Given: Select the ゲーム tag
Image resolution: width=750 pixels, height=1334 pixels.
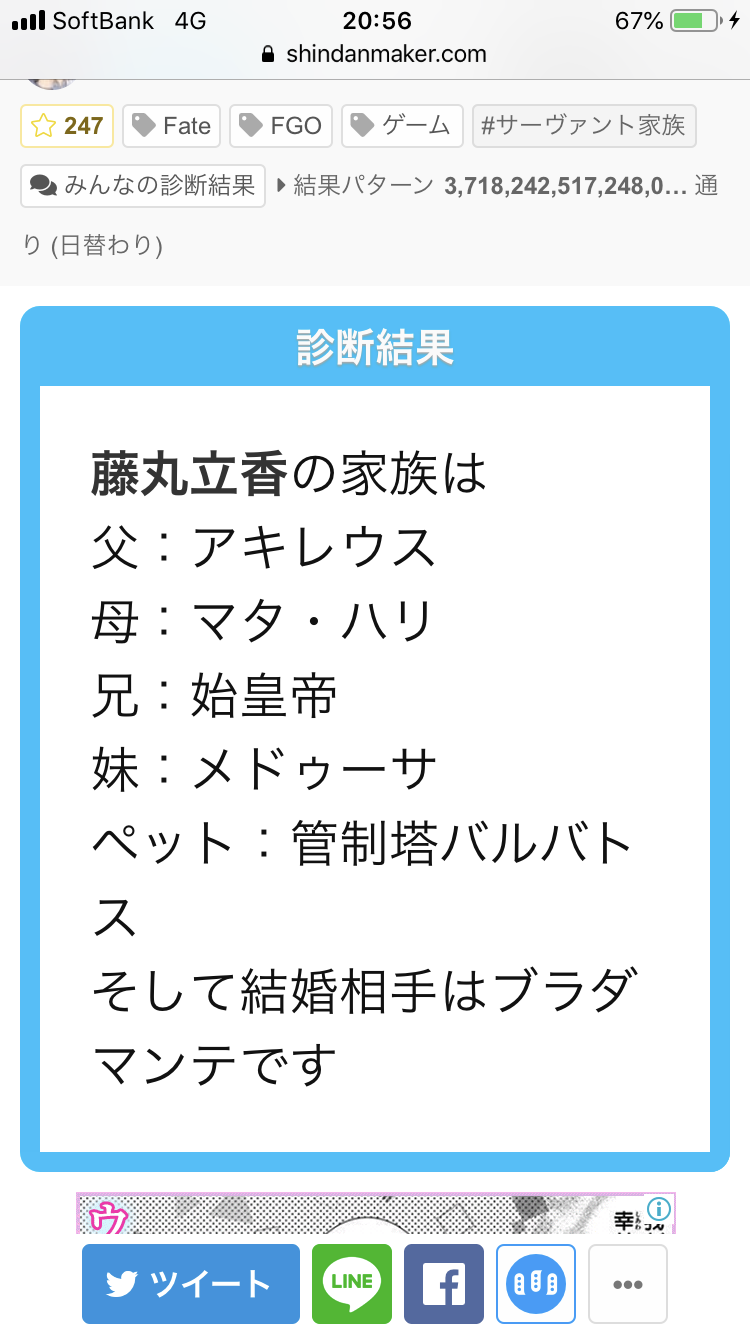Looking at the screenshot, I should tap(402, 125).
